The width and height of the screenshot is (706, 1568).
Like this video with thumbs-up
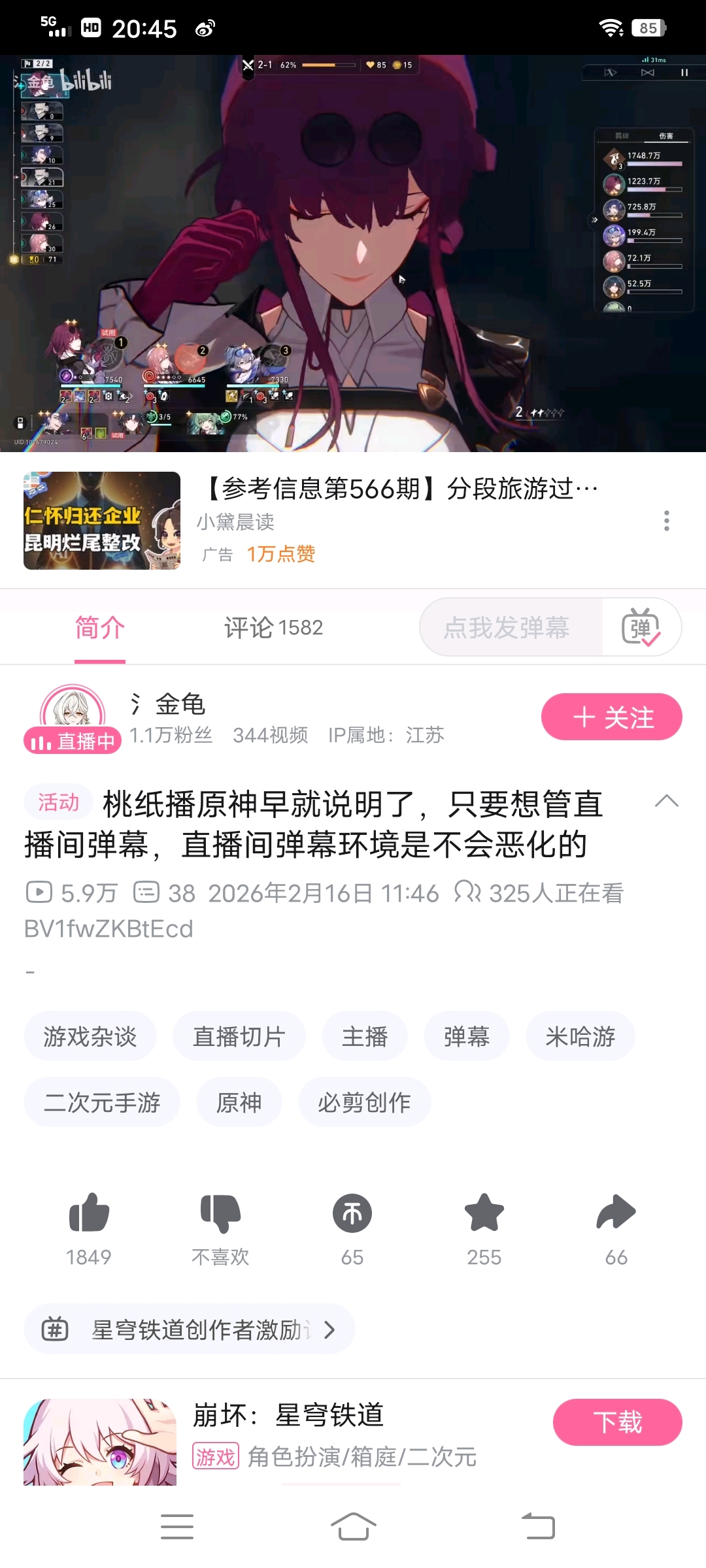[x=89, y=1214]
